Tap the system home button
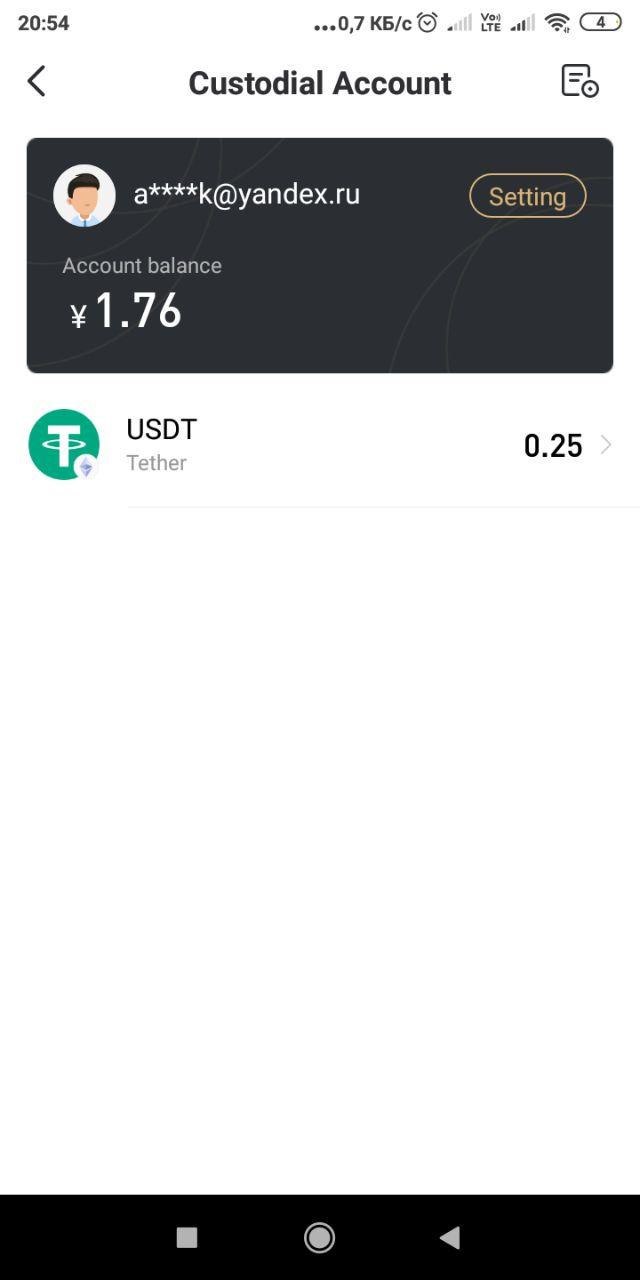Image resolution: width=640 pixels, height=1280 pixels. click(x=319, y=1237)
